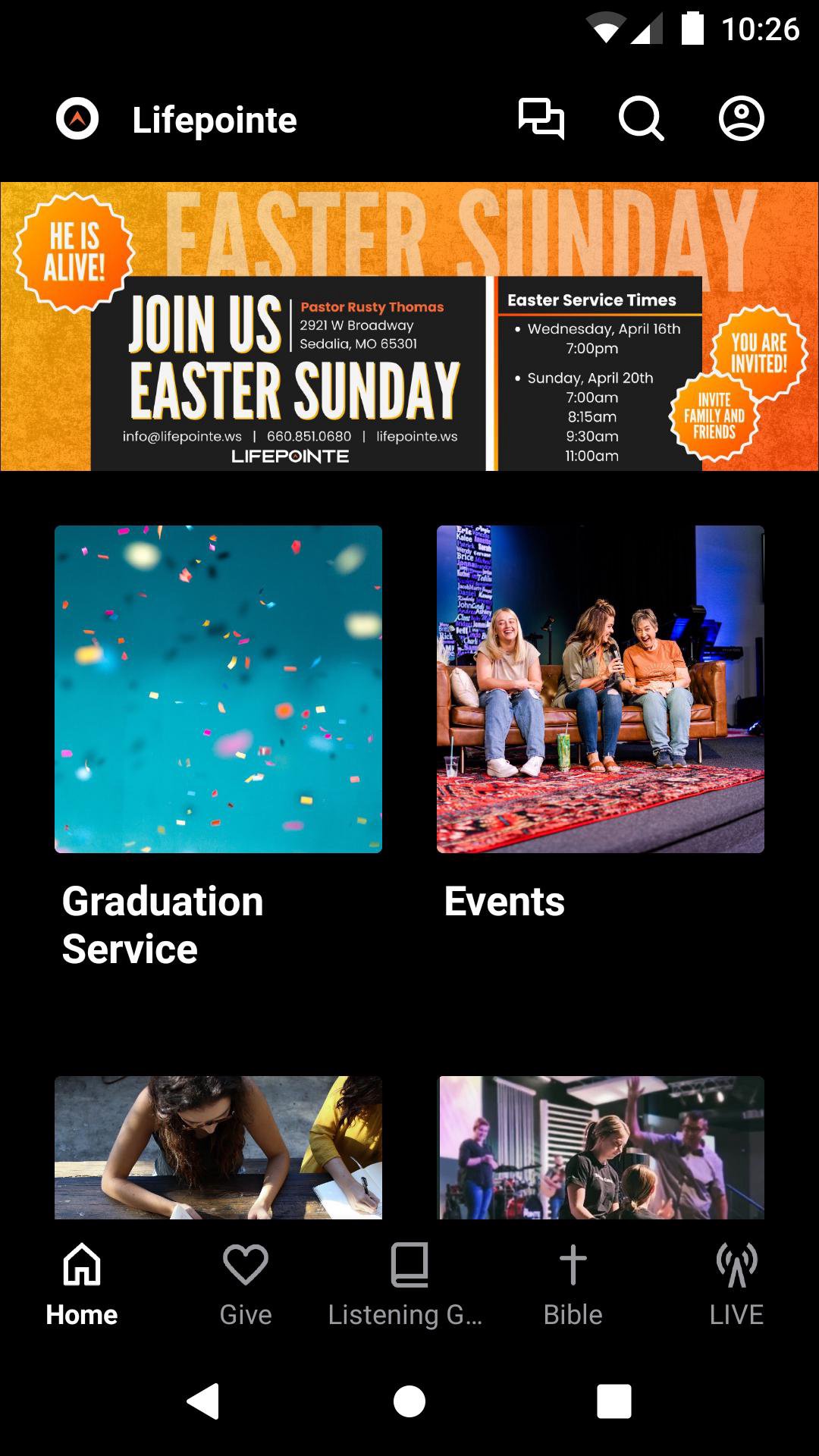The width and height of the screenshot is (819, 1456).
Task: Select the Home tab
Action: tap(82, 1285)
